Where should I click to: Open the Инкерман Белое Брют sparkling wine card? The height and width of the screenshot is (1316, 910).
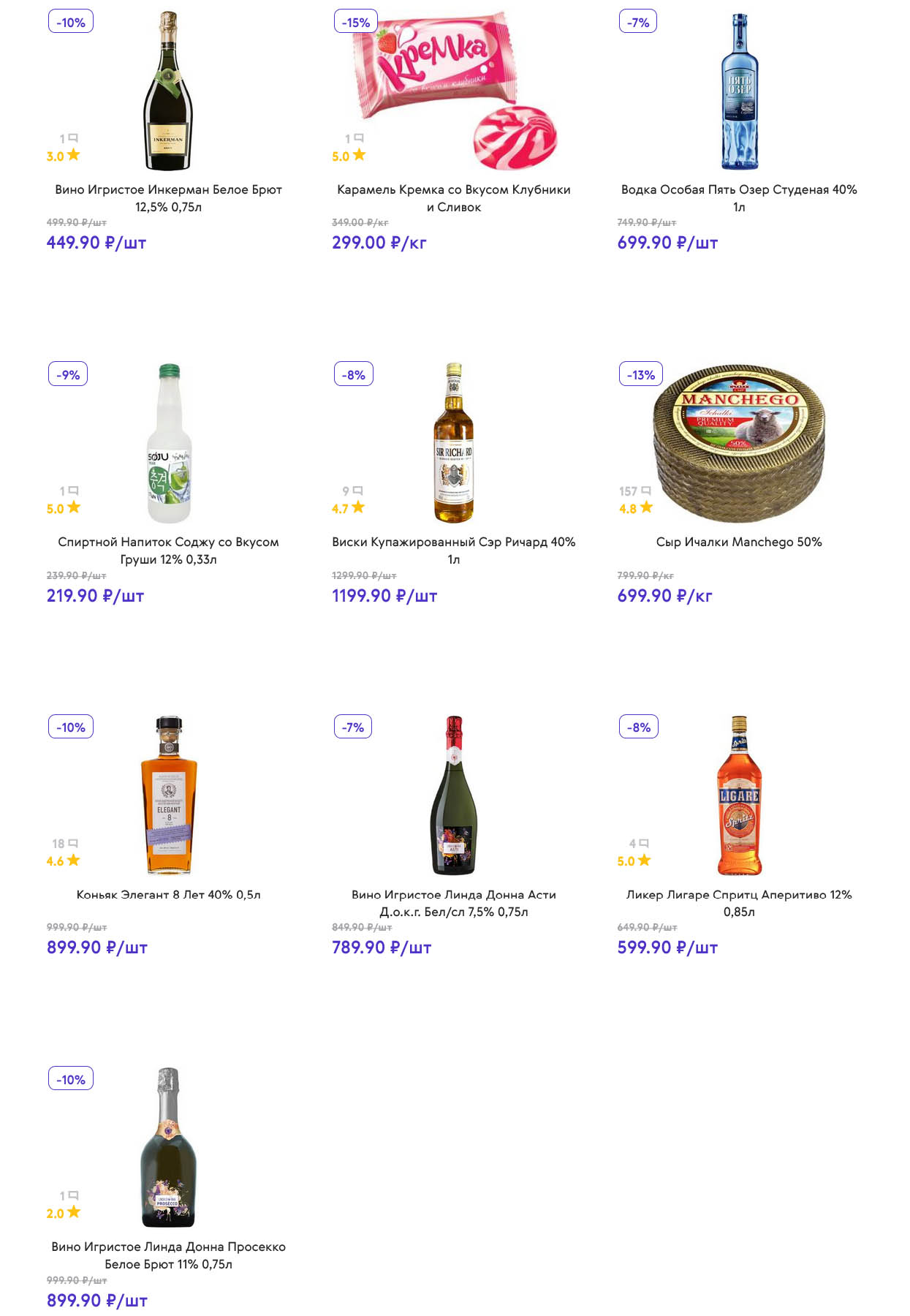[x=168, y=197]
